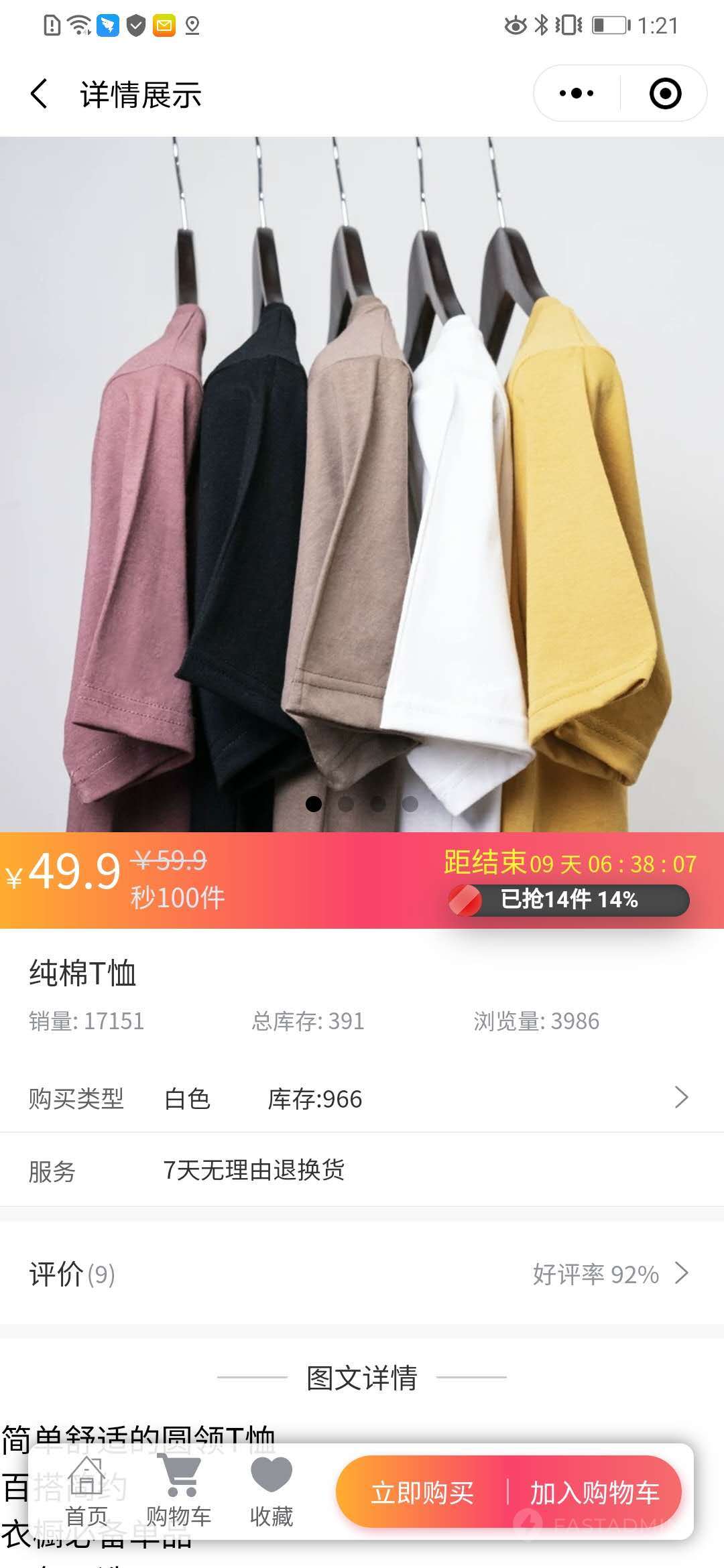Open the 购买类型 selection row
Screen dimensions: 724x1568
click(362, 1099)
